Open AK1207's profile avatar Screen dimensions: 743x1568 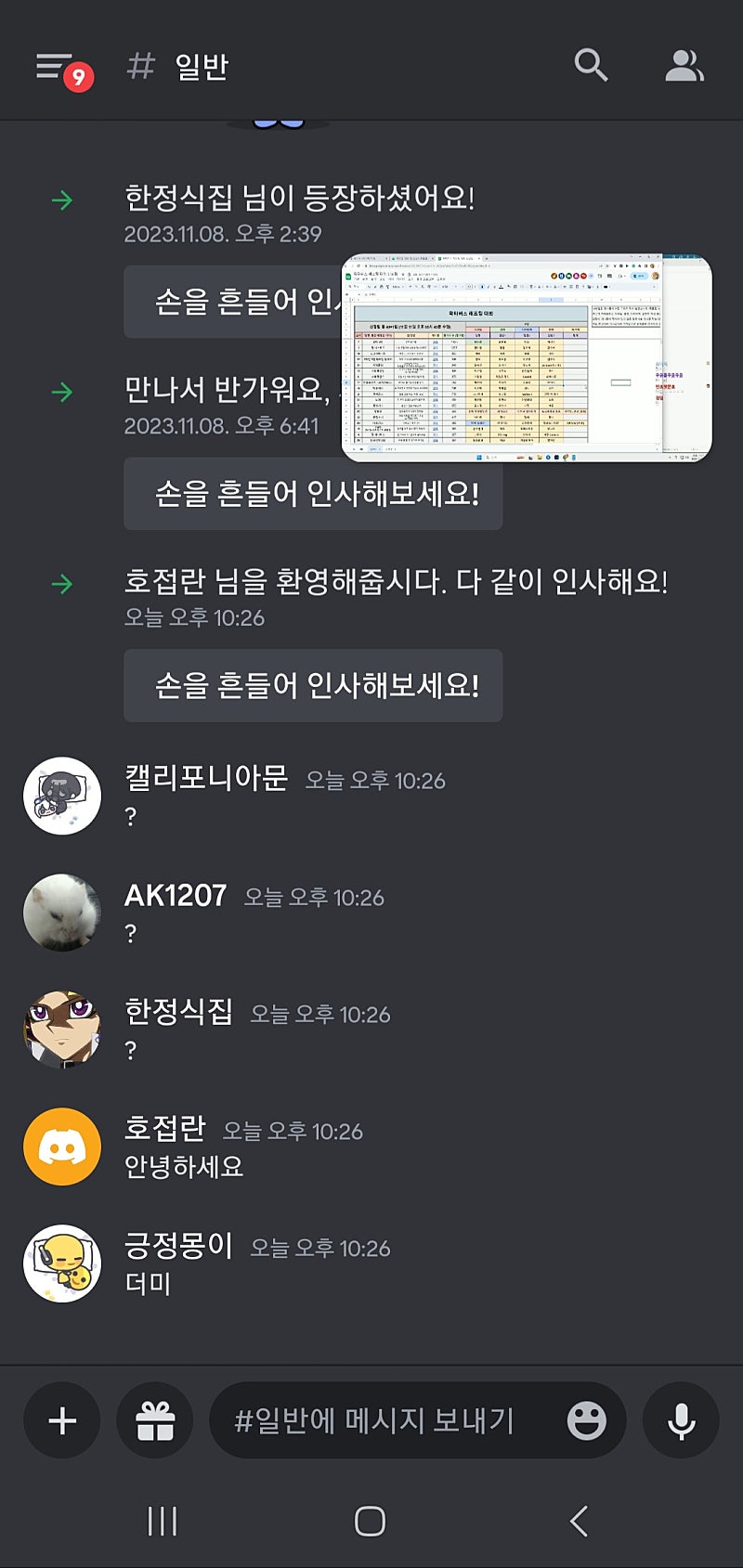62,913
